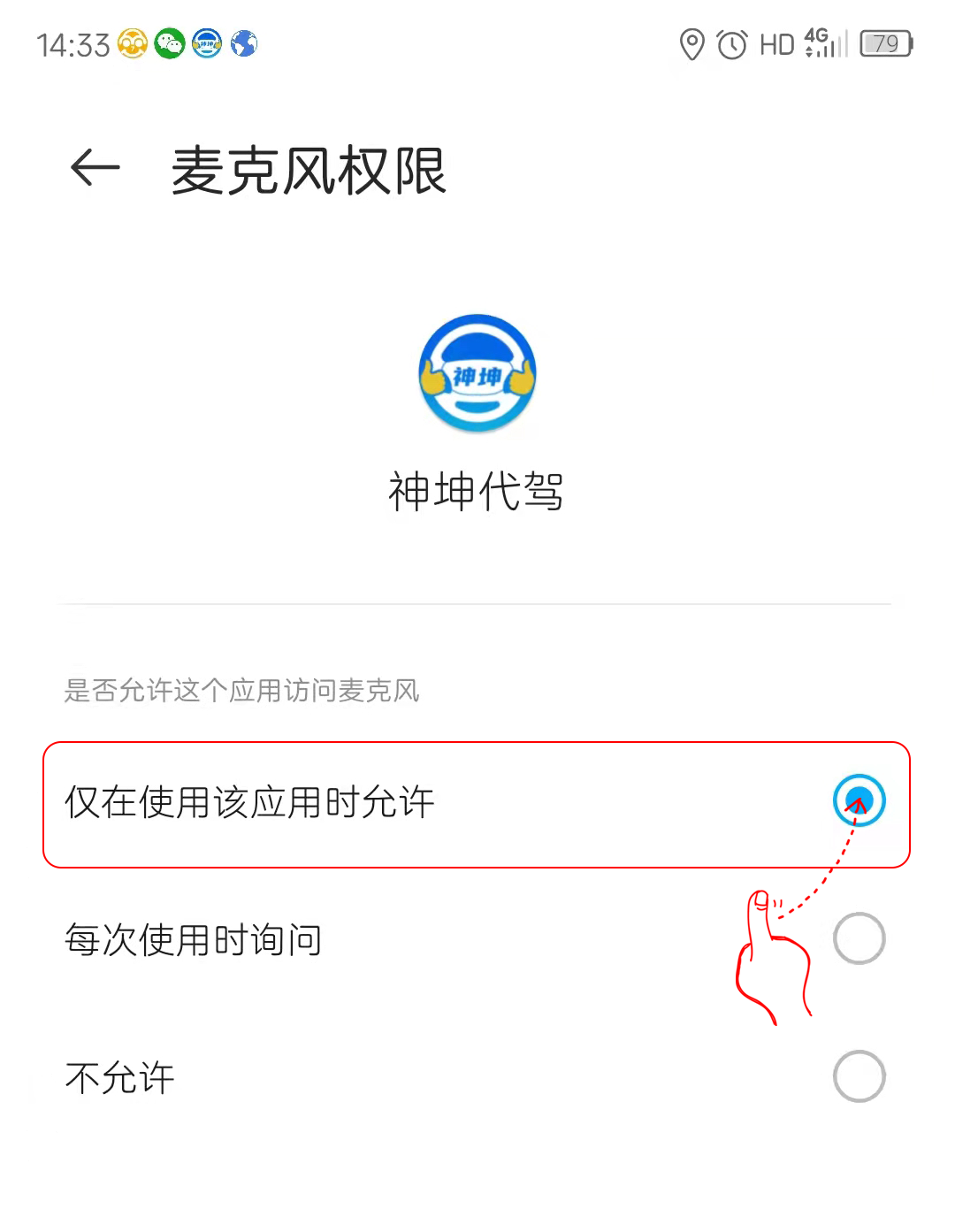The width and height of the screenshot is (955, 1232).
Task: Select 仅在使用该应用时允许 option
Action: 858,801
